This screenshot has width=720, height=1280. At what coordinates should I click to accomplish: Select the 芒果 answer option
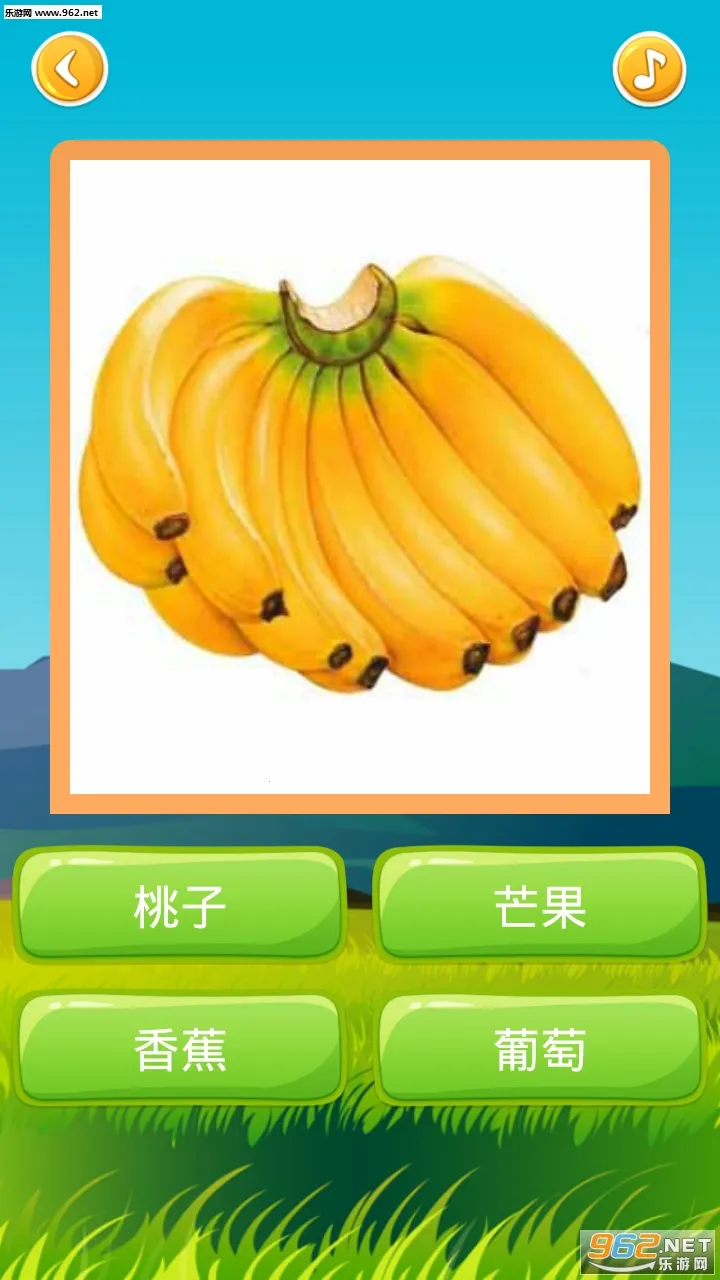coord(540,906)
